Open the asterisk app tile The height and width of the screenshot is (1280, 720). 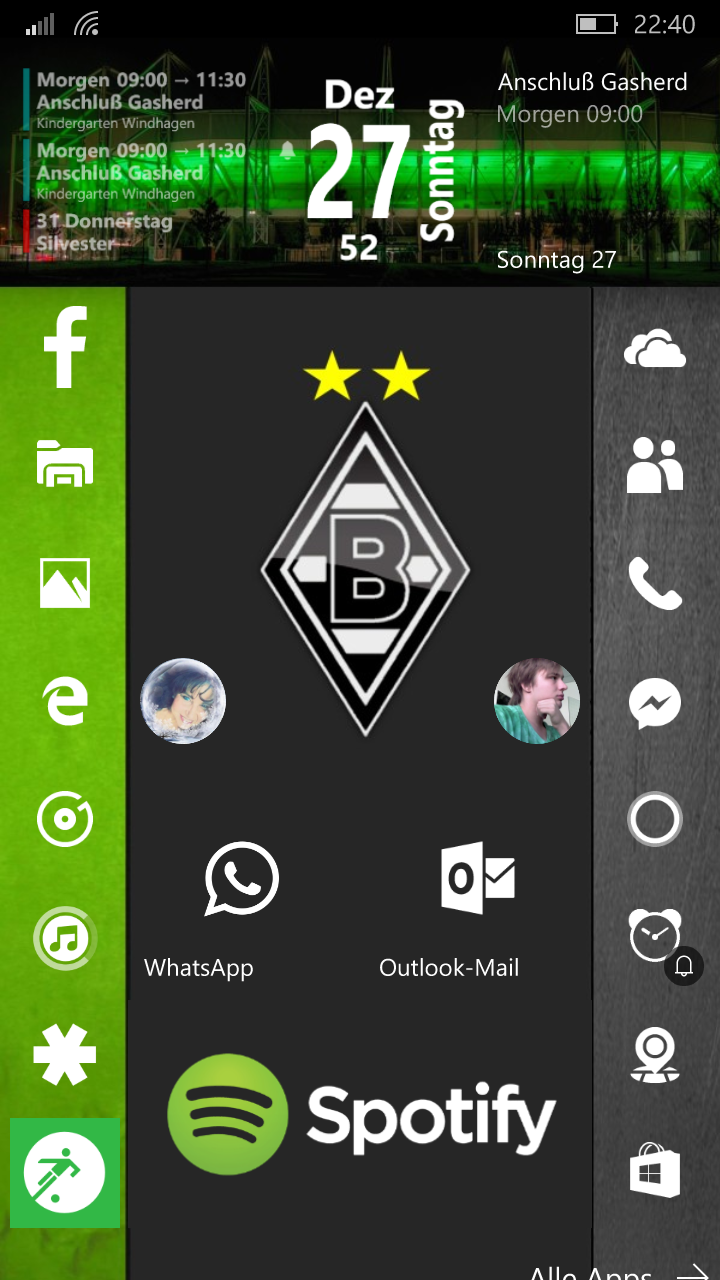pyautogui.click(x=65, y=1055)
